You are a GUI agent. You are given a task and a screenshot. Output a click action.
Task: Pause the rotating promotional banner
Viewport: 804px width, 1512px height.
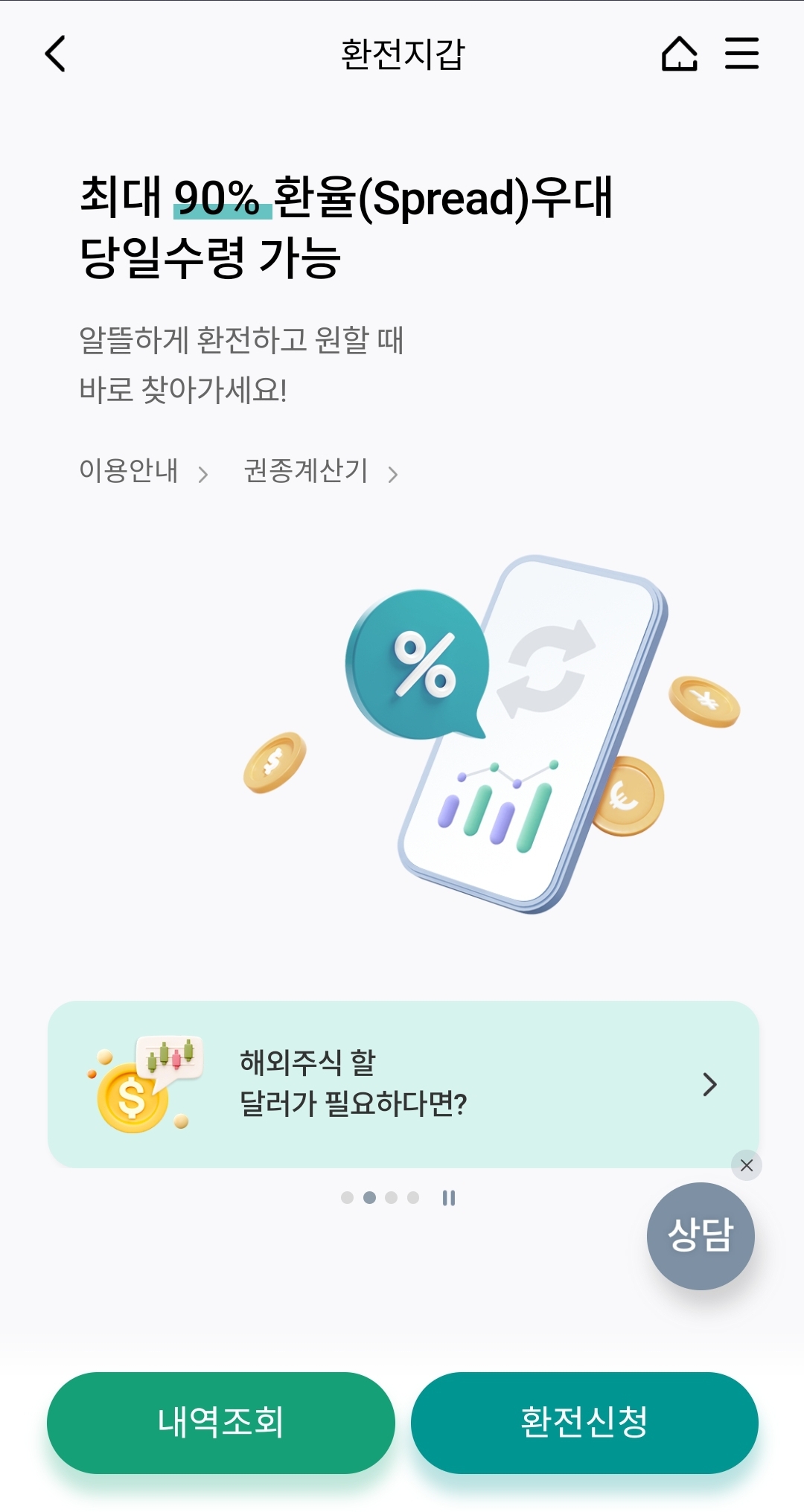click(x=448, y=1198)
